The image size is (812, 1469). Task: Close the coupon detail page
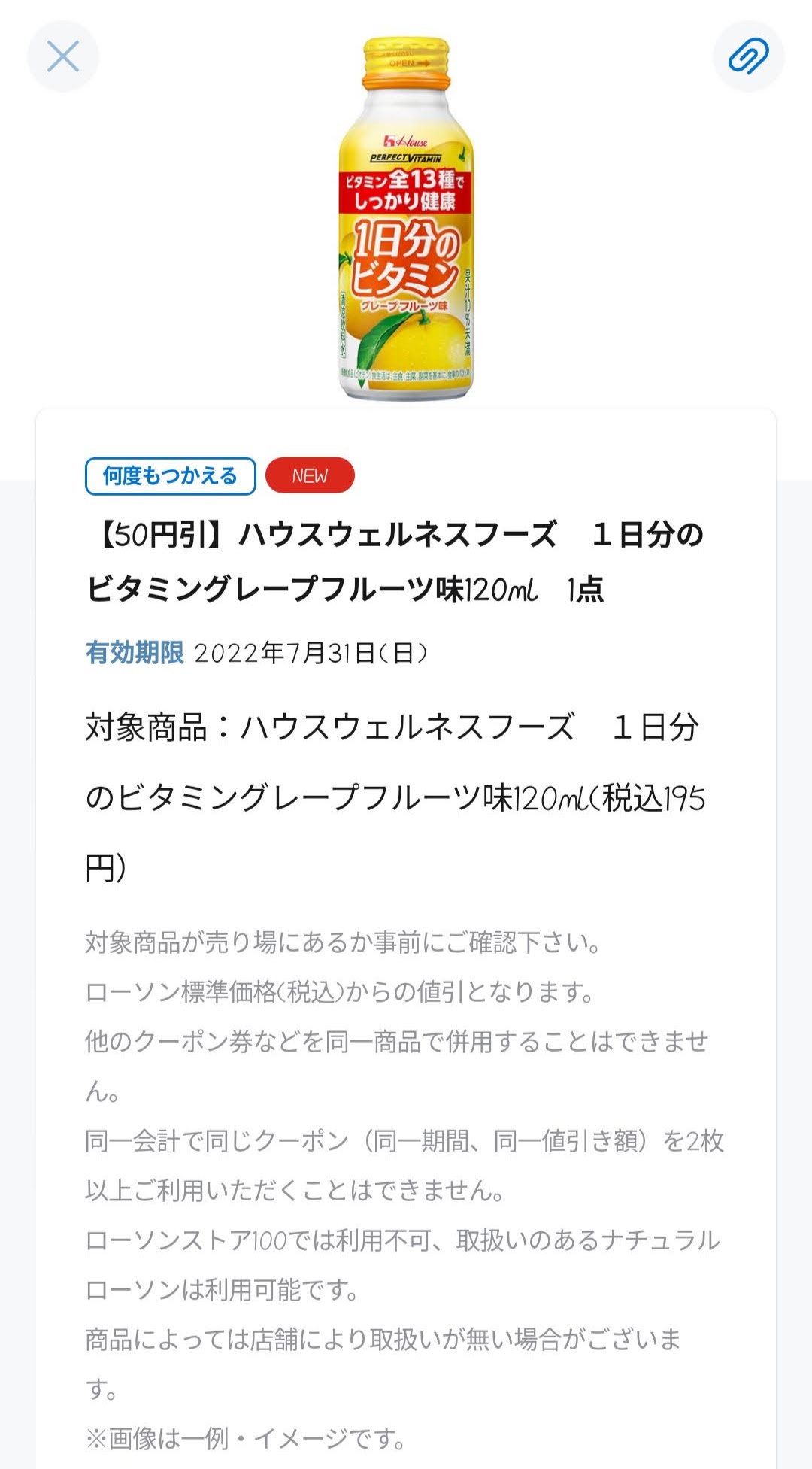coord(63,56)
